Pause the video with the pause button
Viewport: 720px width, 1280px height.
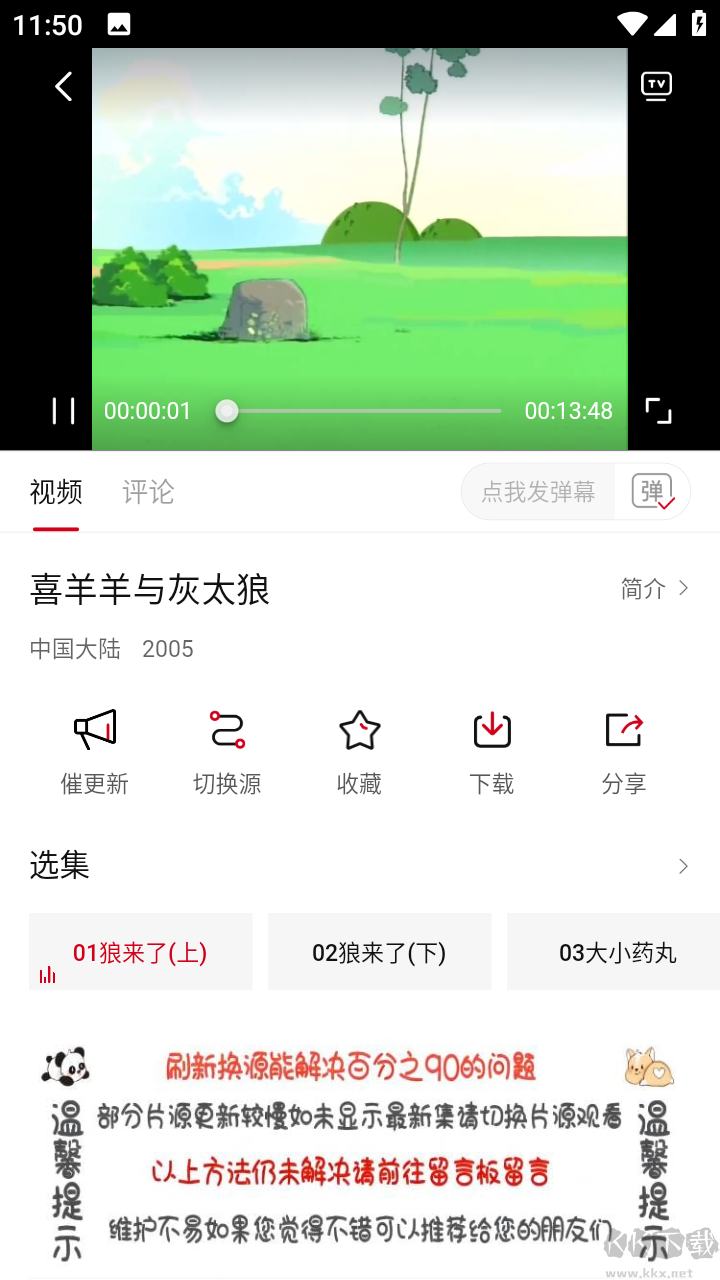(x=63, y=410)
